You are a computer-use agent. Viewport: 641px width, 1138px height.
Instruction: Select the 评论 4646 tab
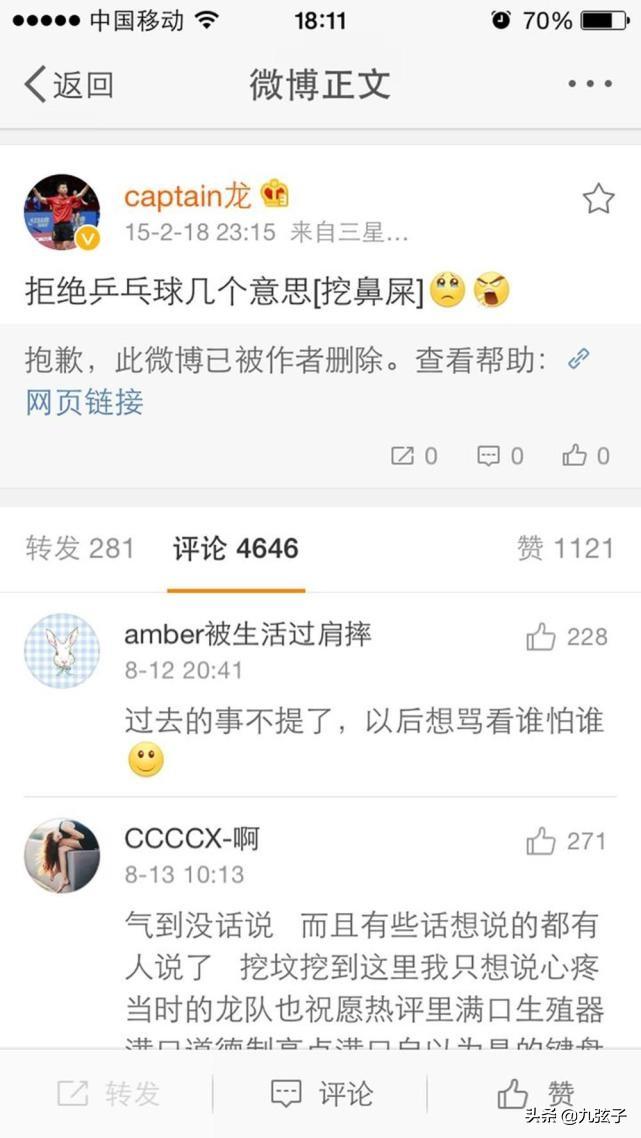click(x=236, y=548)
